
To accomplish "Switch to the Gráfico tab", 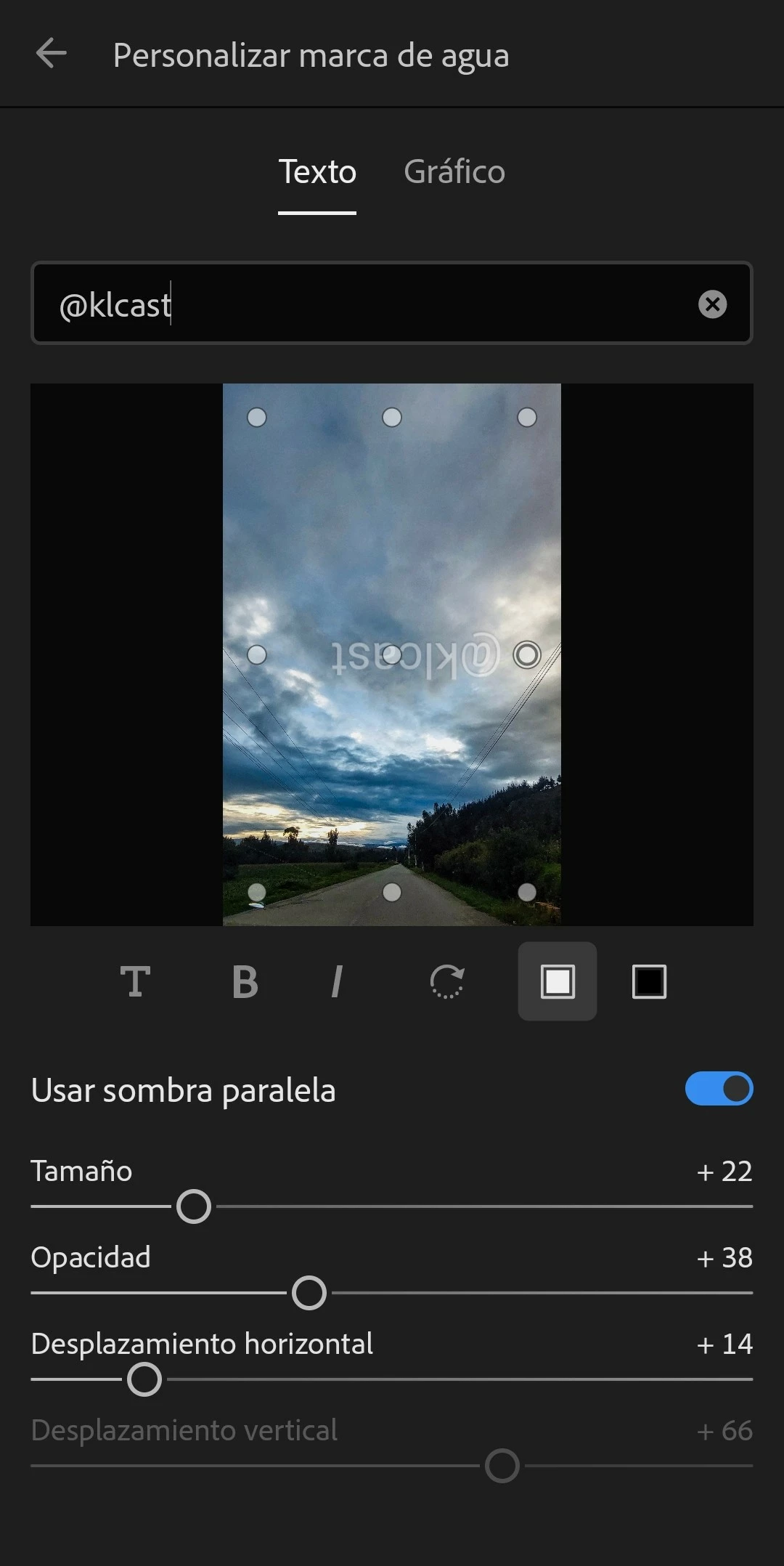I will tap(454, 172).
